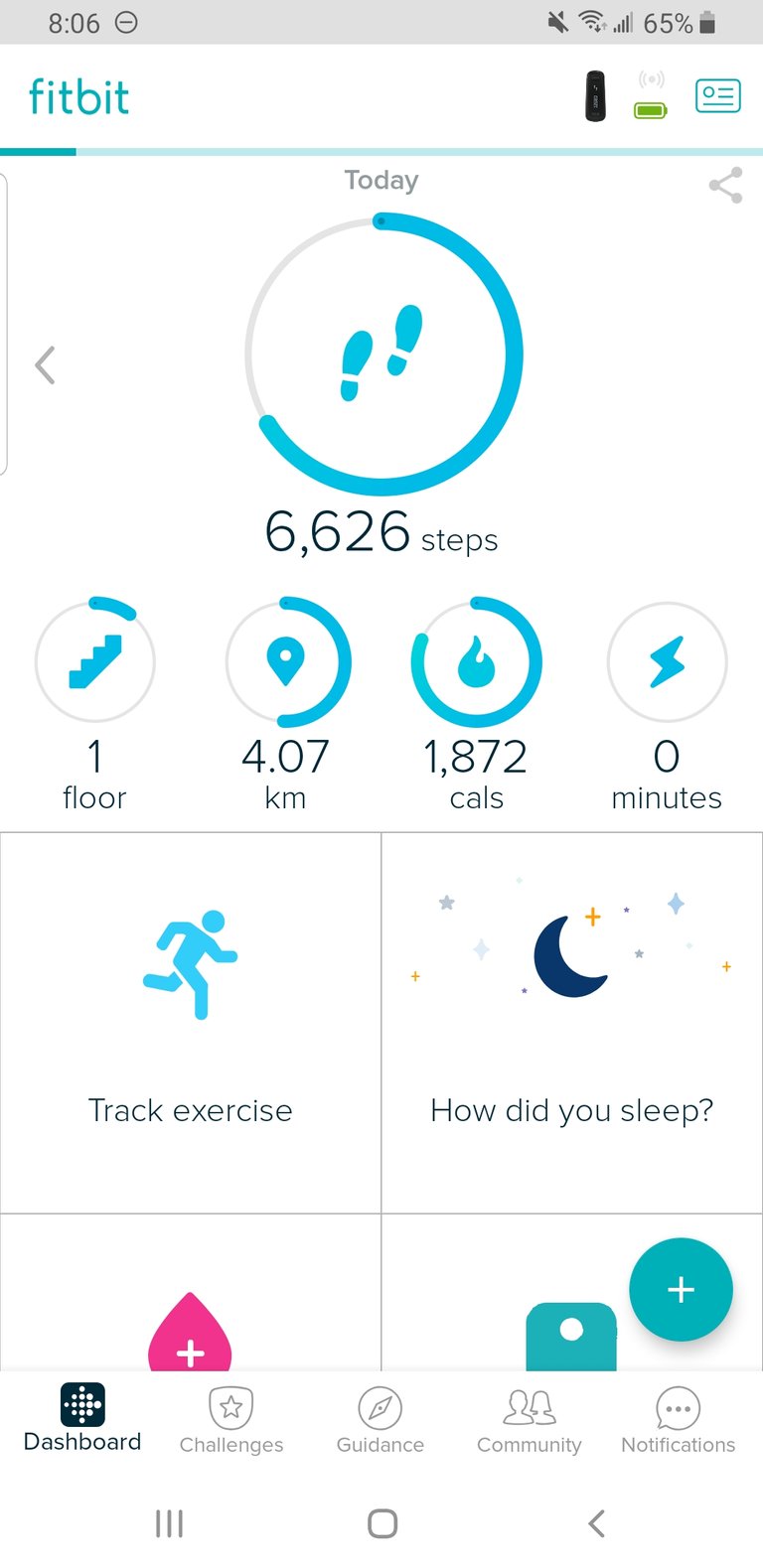
Task: Tap the teal floating plus button
Action: click(681, 1289)
